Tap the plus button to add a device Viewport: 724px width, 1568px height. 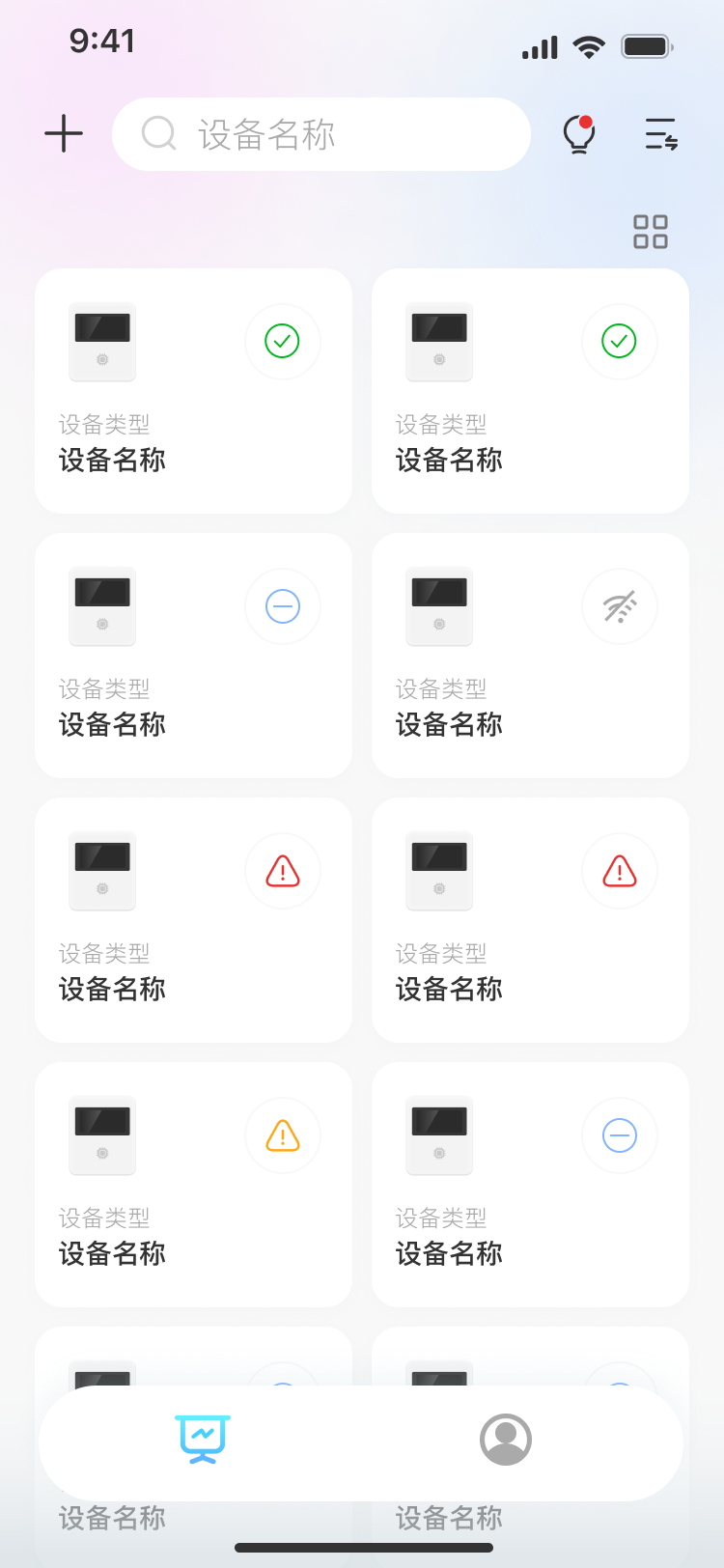pyautogui.click(x=63, y=134)
